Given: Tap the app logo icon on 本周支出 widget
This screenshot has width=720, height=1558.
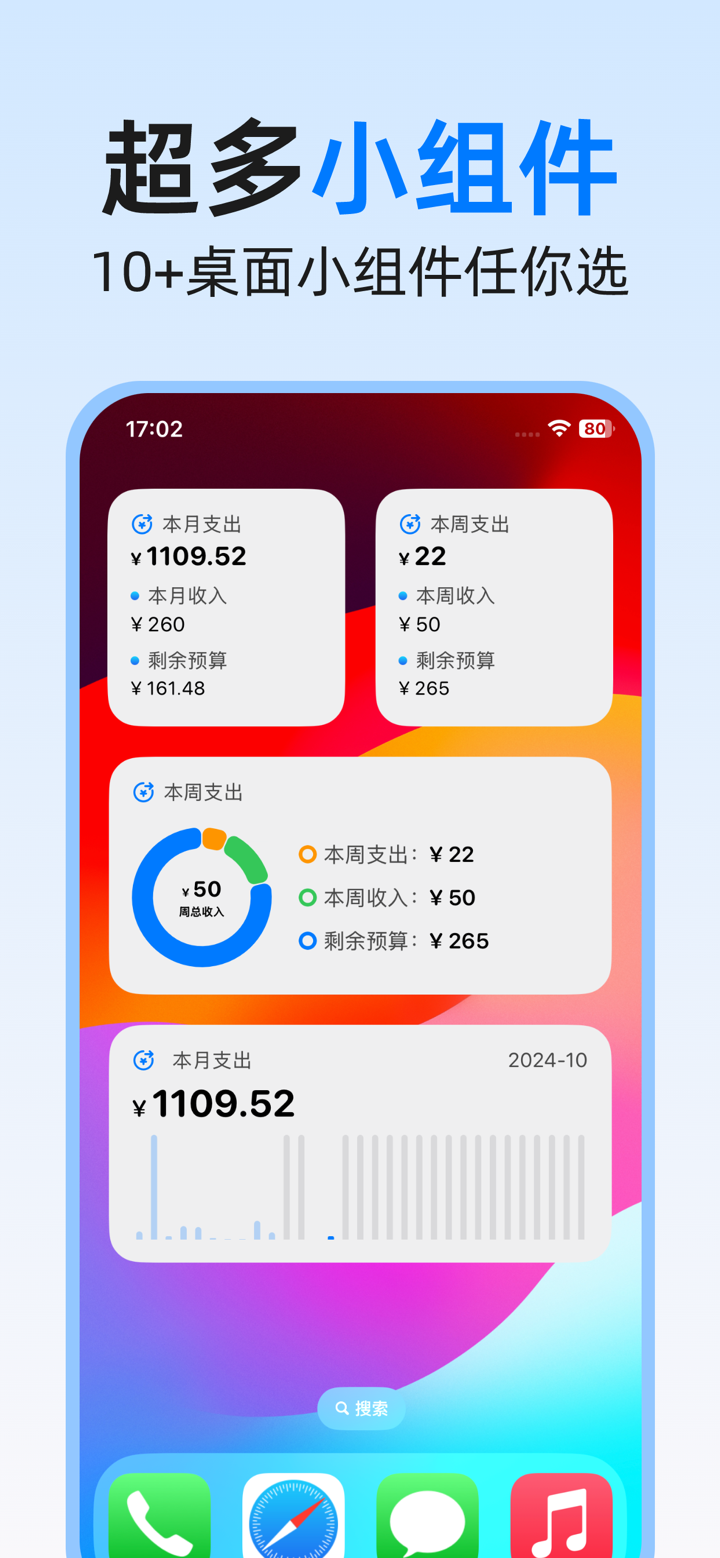Looking at the screenshot, I should [x=409, y=523].
